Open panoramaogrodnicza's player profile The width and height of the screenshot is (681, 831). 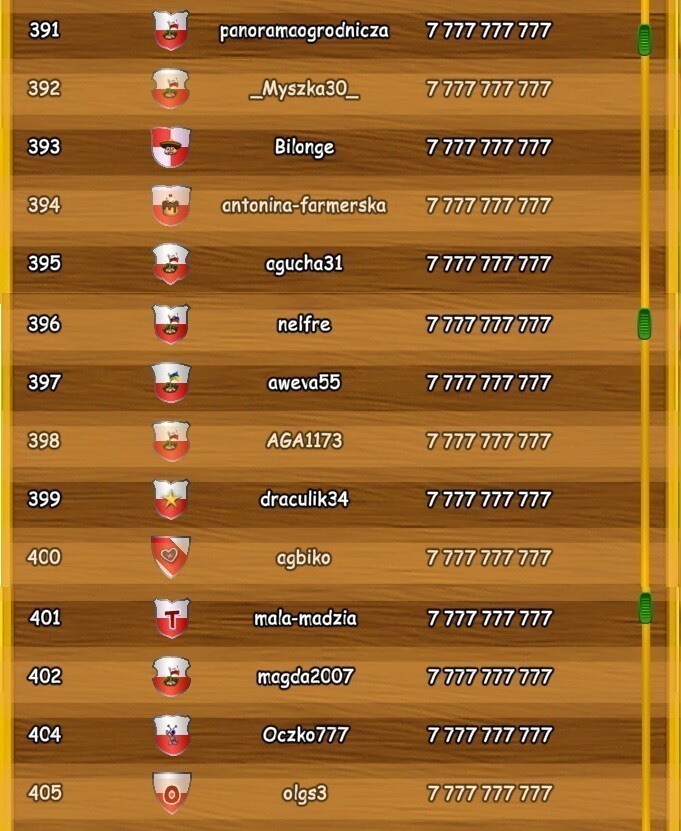click(x=304, y=31)
